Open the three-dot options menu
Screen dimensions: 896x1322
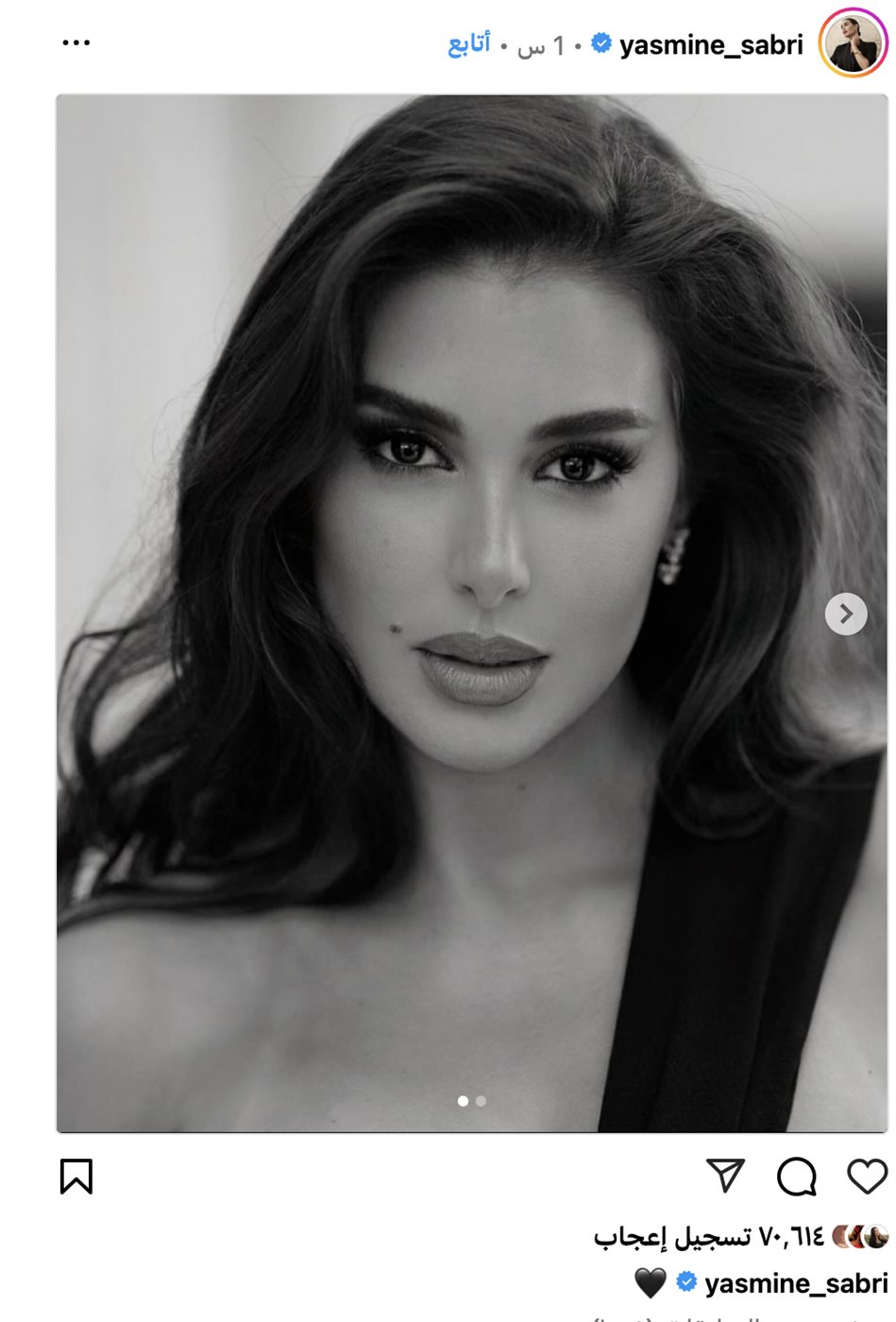click(76, 42)
